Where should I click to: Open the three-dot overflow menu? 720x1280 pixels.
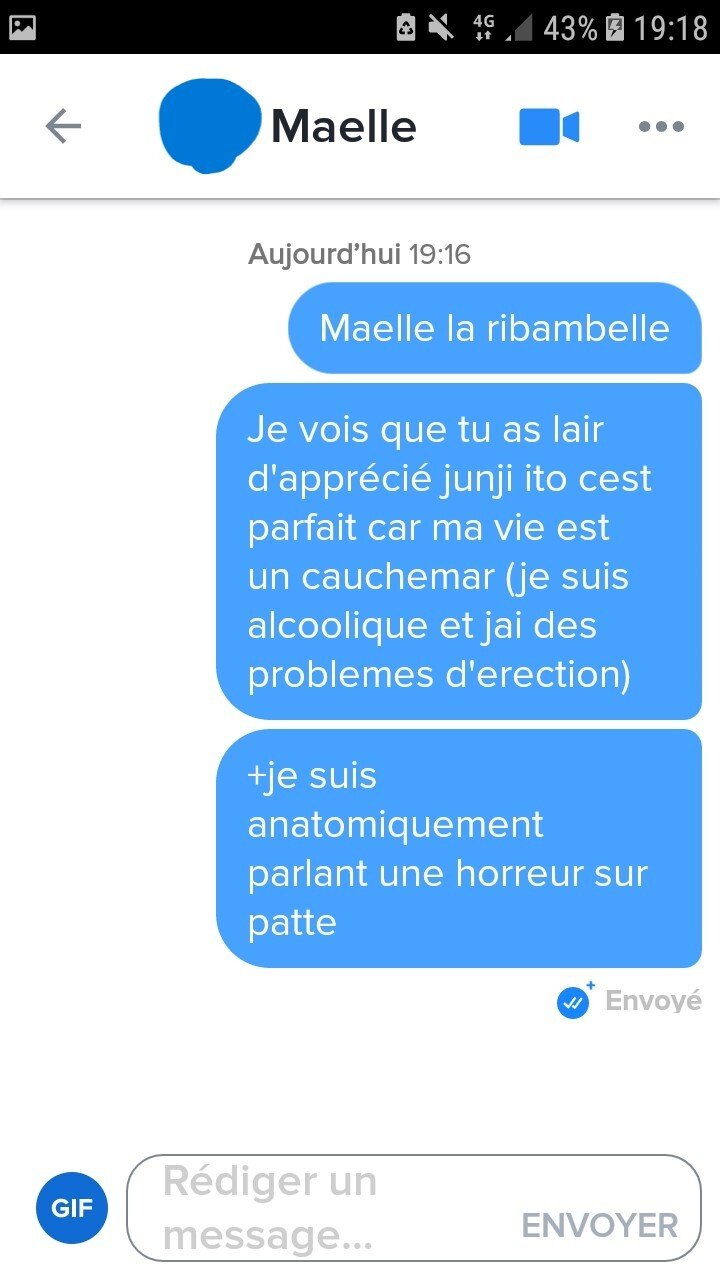coord(661,127)
